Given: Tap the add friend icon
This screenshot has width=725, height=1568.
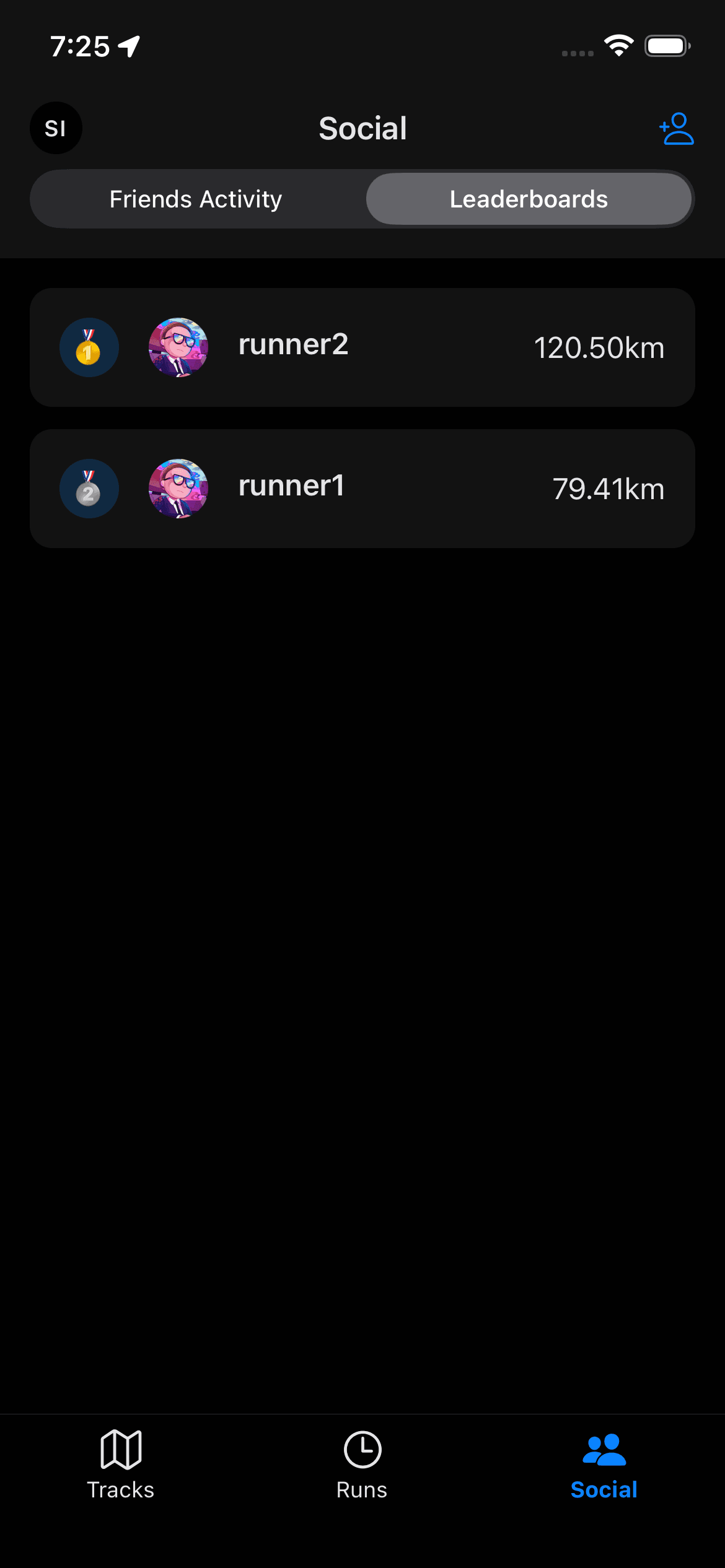Looking at the screenshot, I should [677, 128].
